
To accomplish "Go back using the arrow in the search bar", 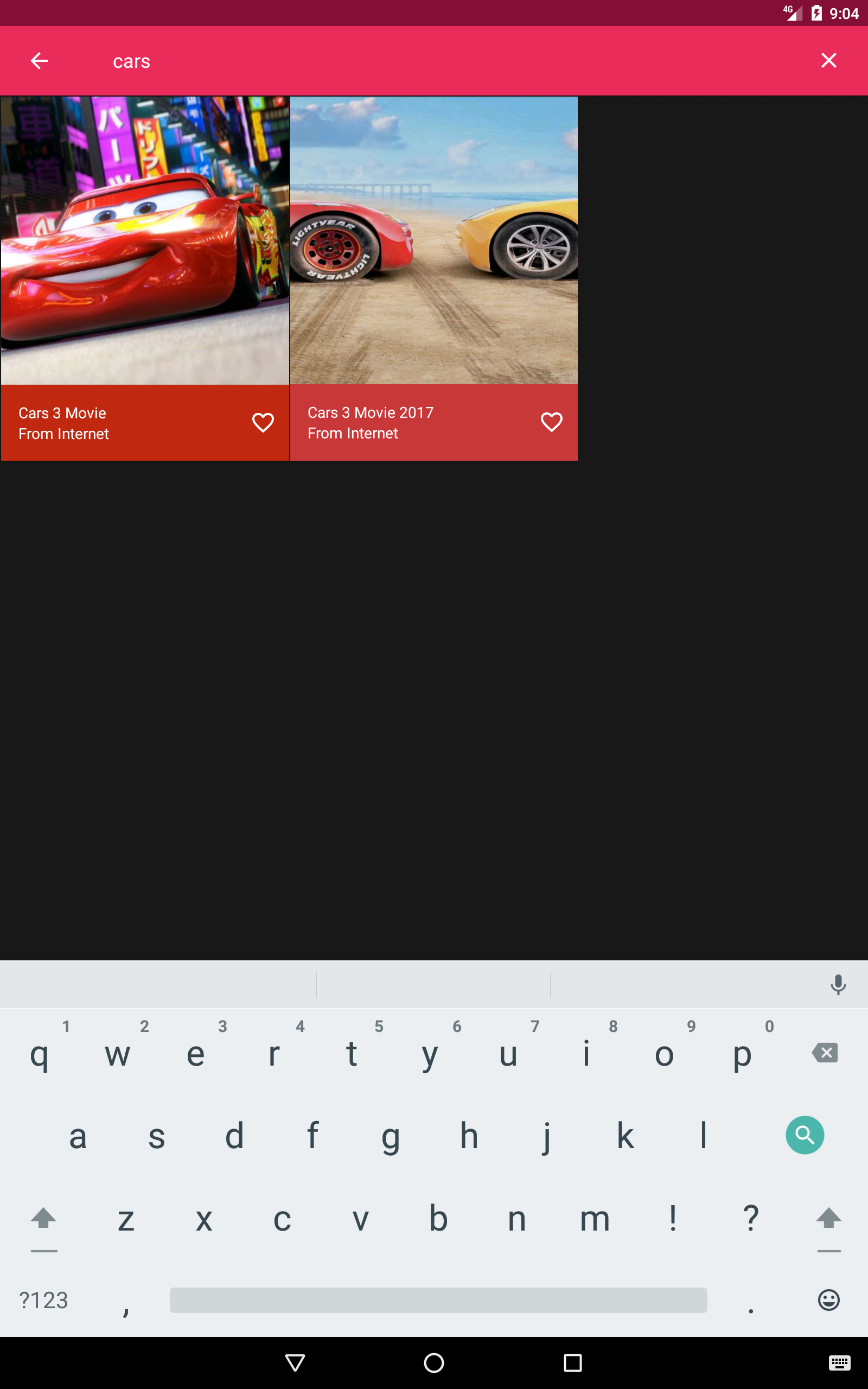I will (x=39, y=60).
